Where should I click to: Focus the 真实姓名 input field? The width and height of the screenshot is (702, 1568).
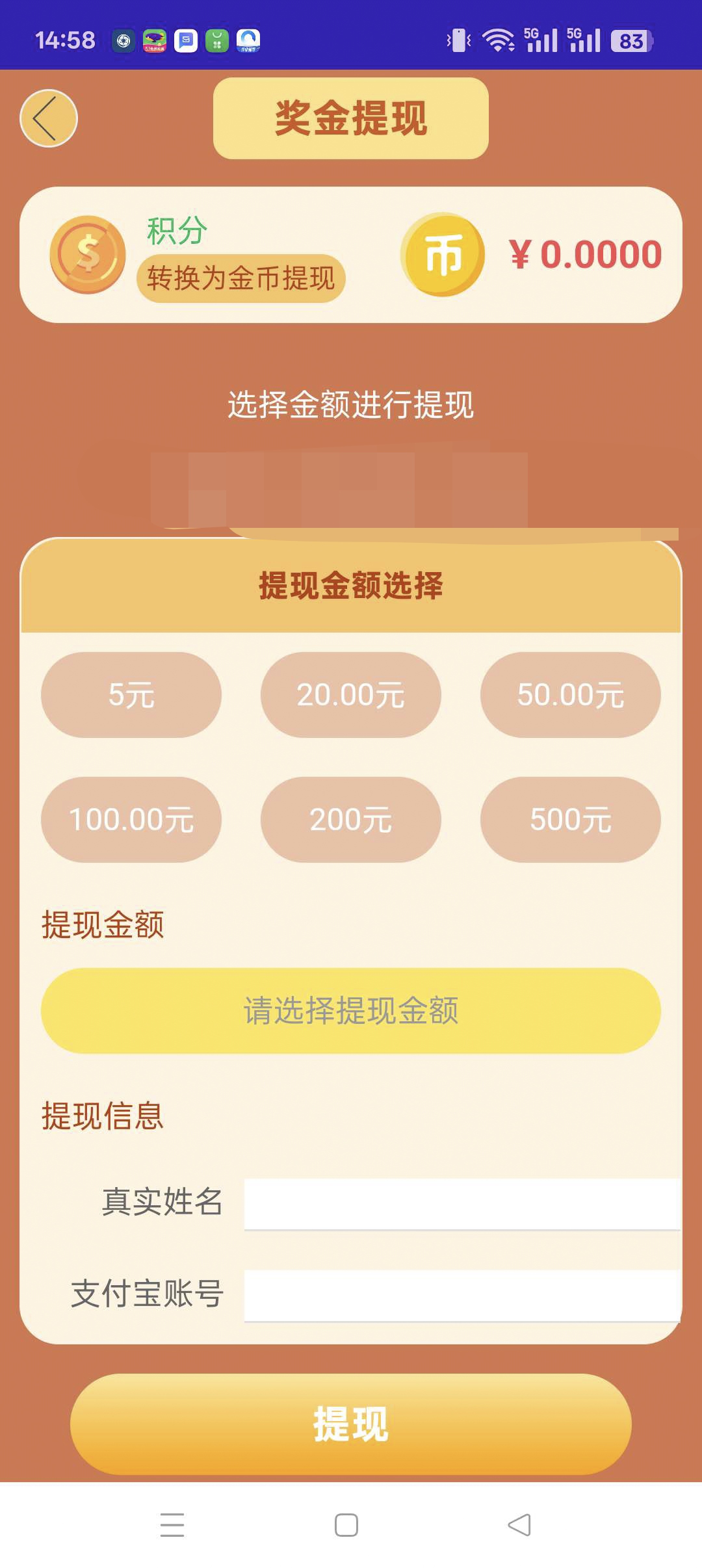point(461,1203)
